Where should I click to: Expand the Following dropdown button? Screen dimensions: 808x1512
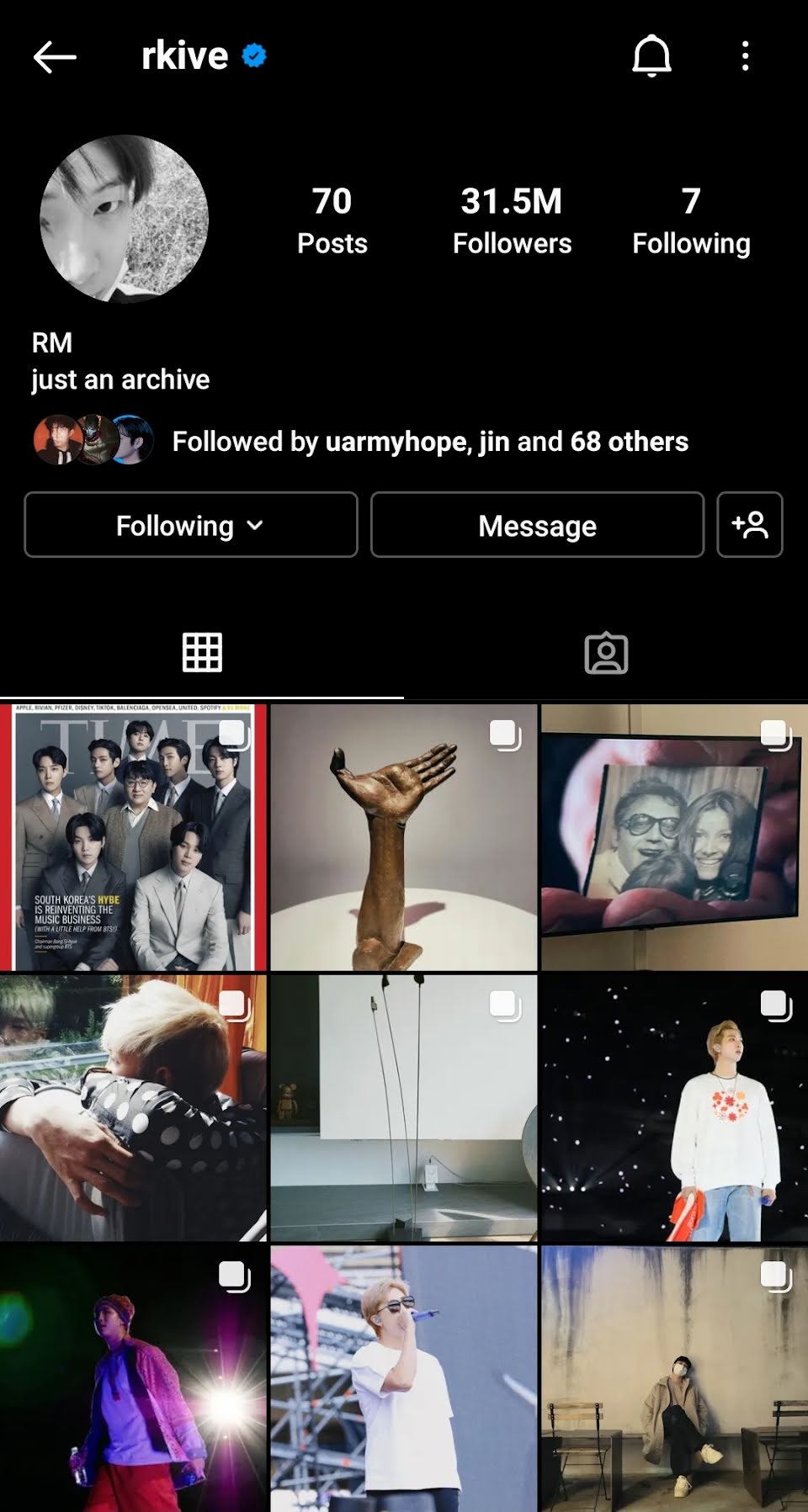[191, 525]
